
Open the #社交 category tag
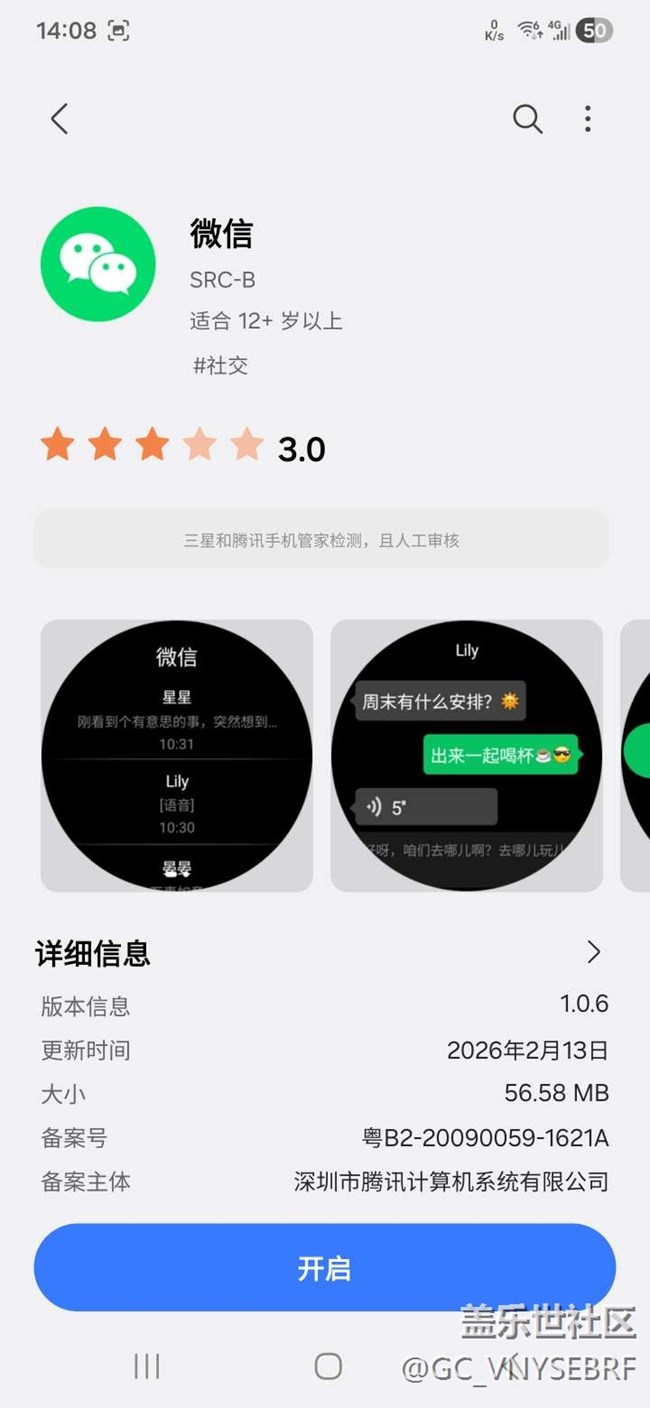click(x=220, y=366)
